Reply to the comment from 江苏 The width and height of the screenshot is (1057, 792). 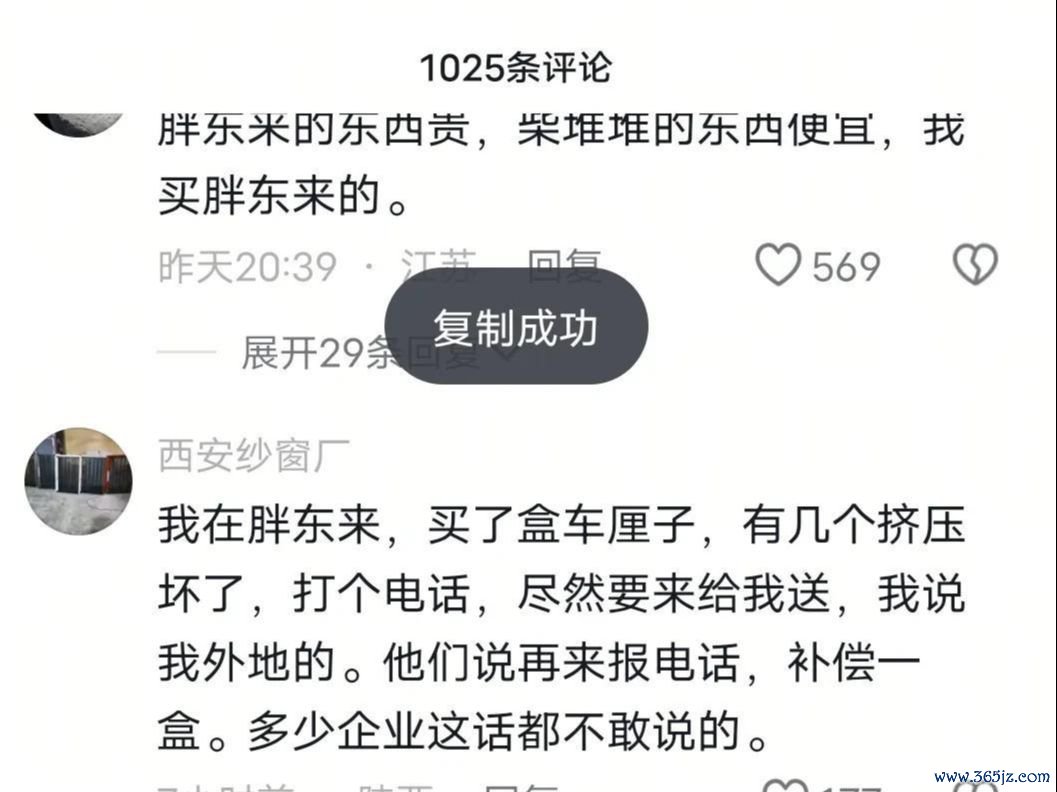click(565, 266)
